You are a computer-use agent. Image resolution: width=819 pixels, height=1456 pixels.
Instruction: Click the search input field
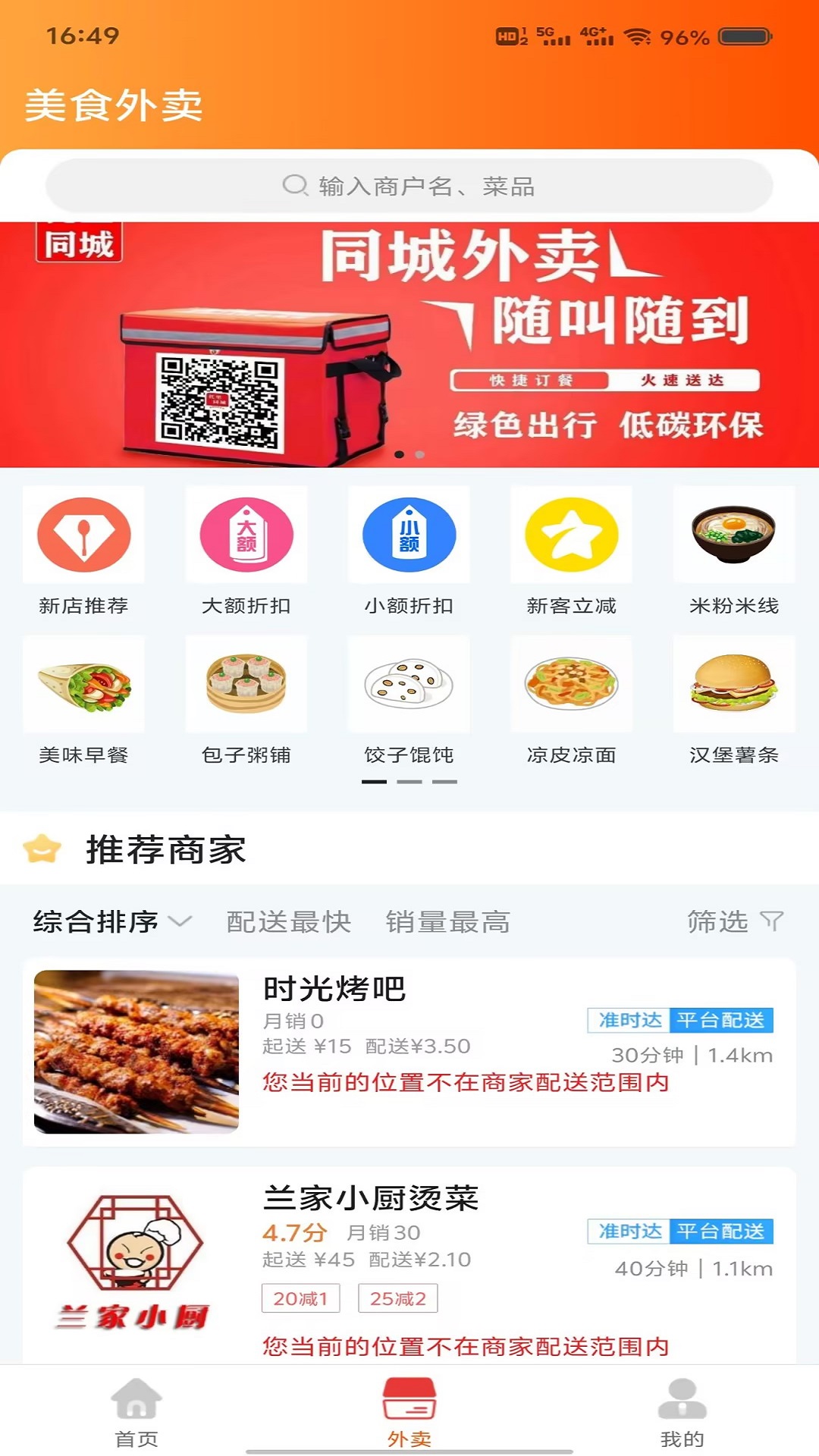tap(409, 187)
